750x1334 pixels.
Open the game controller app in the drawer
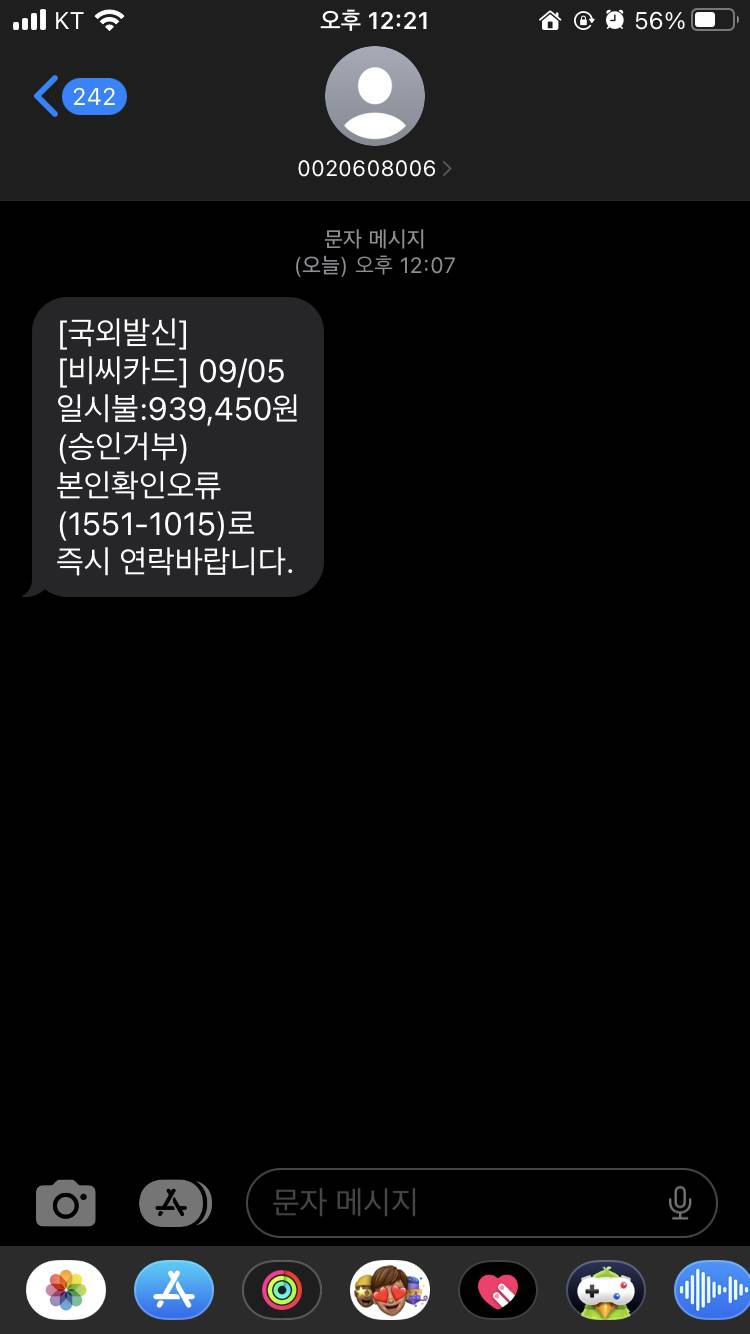tap(606, 1290)
